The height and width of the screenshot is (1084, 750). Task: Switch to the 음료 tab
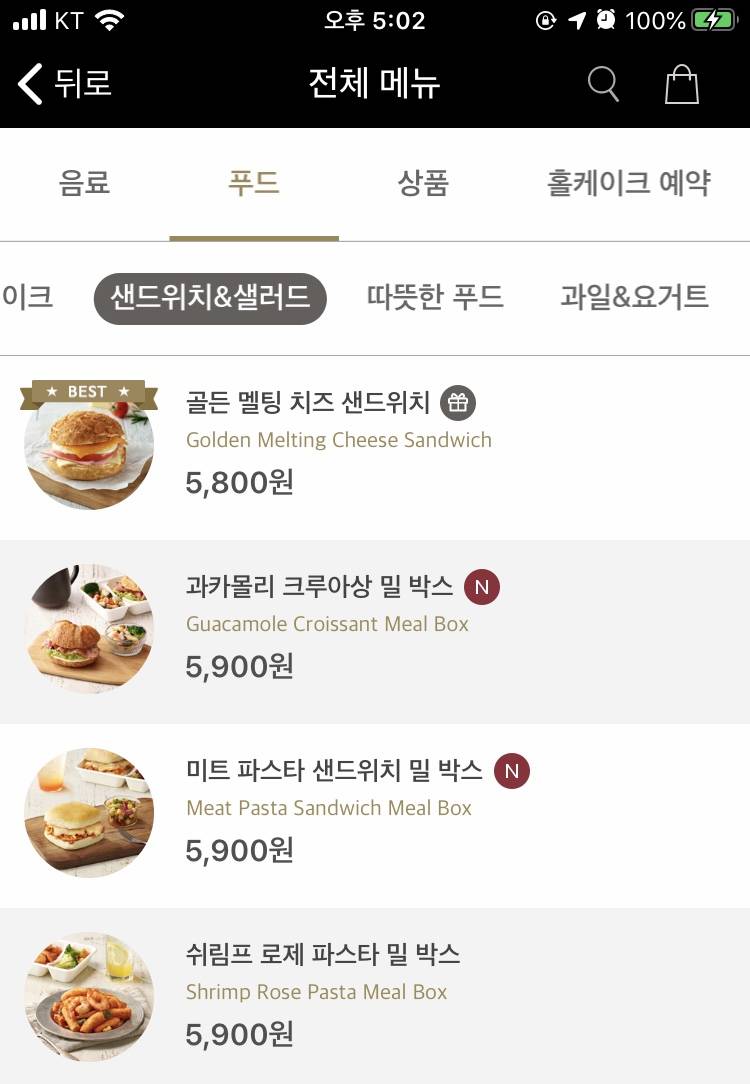coord(85,183)
